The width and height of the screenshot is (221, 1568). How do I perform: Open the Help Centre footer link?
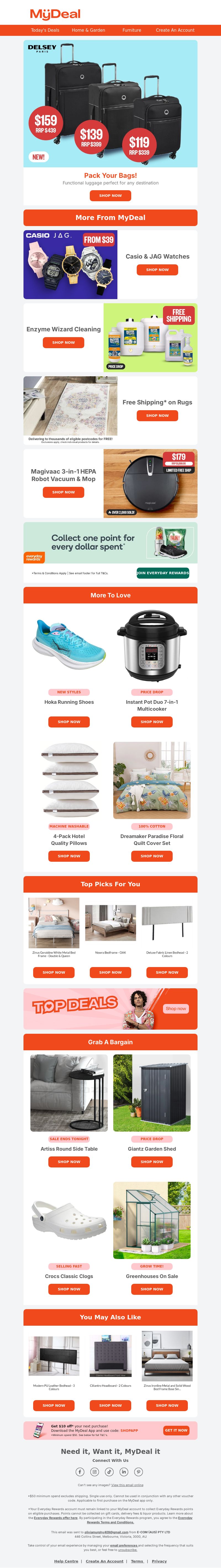(66, 1561)
